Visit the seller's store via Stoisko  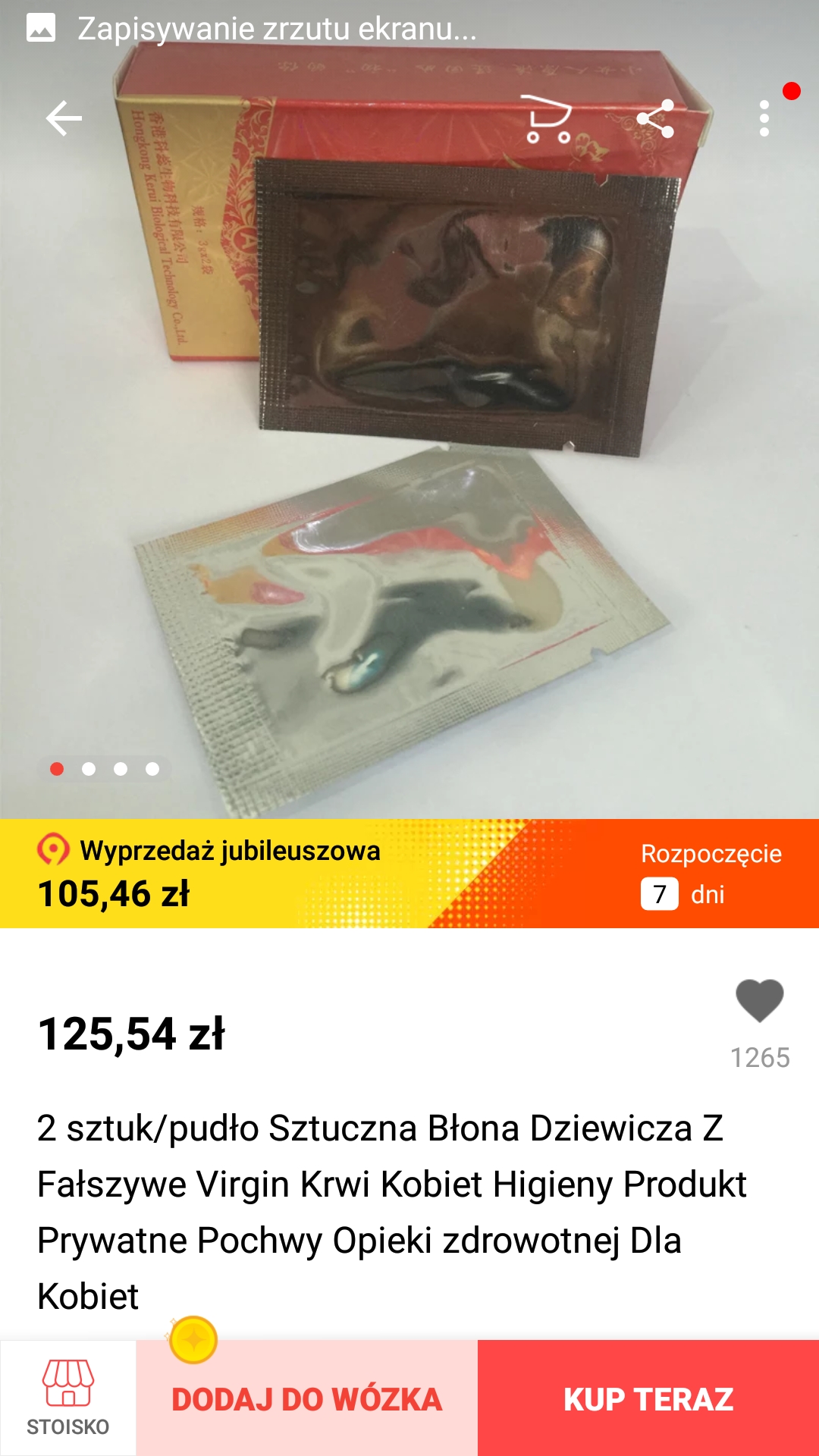tap(68, 1397)
